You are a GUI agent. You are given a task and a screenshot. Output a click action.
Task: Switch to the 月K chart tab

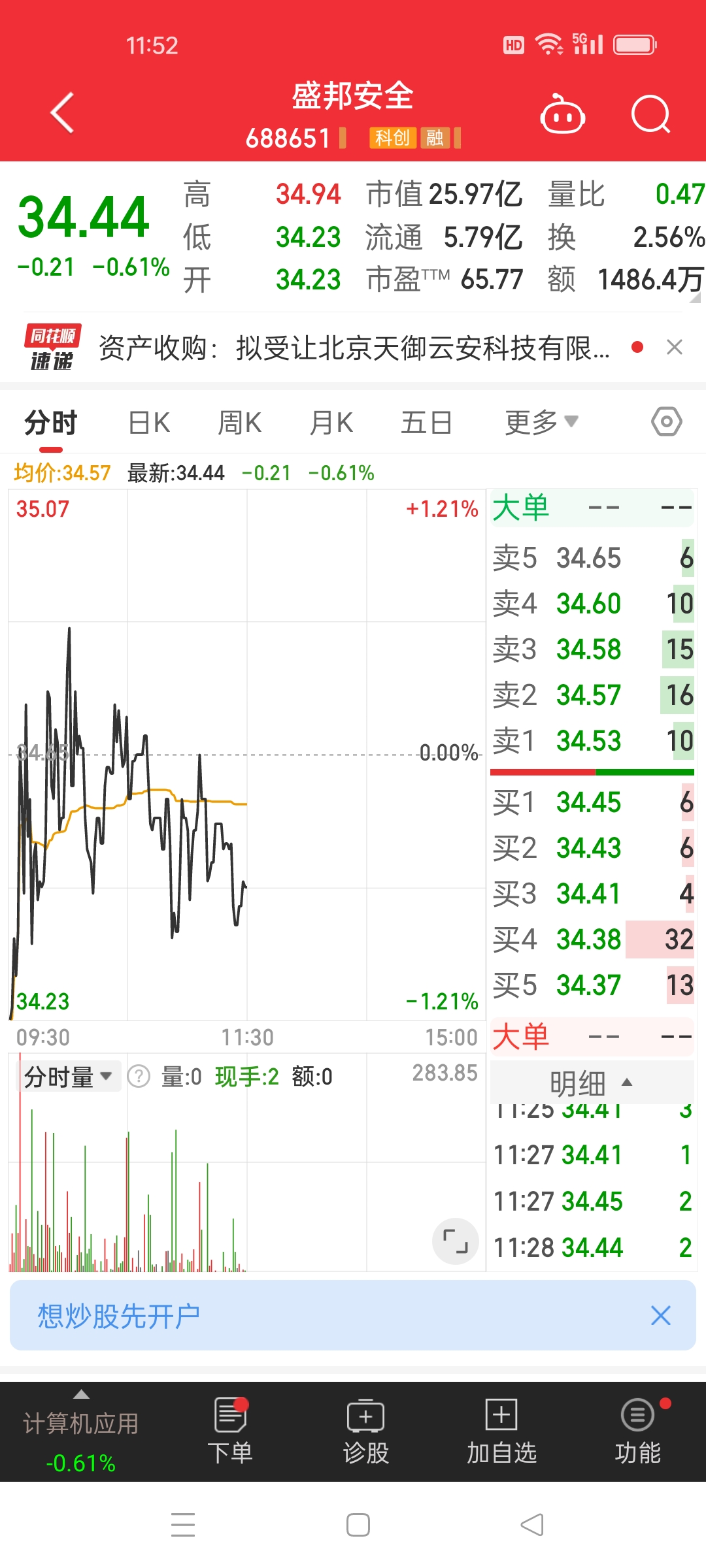pyautogui.click(x=331, y=423)
